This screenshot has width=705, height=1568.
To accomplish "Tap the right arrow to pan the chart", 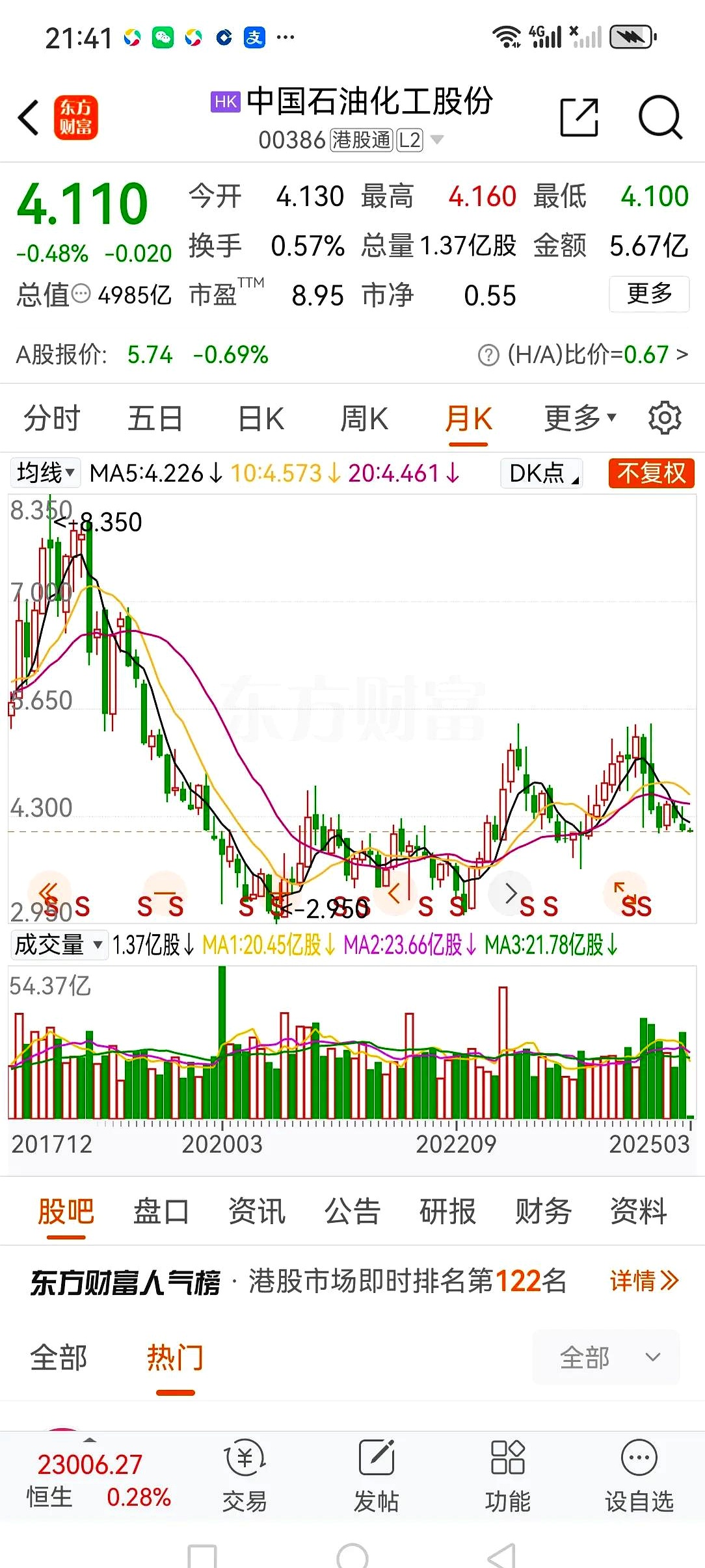I will (511, 893).
